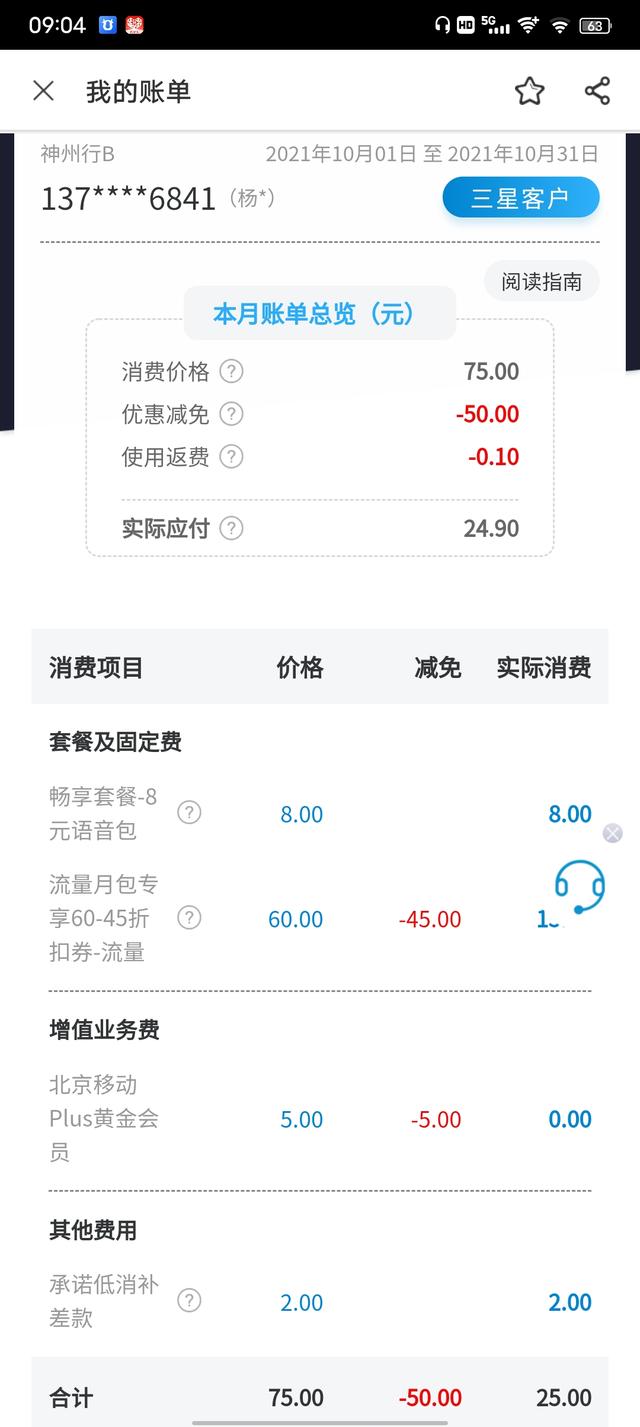View info about 承诺低消补差款
640x1427 pixels.
coord(189,1301)
